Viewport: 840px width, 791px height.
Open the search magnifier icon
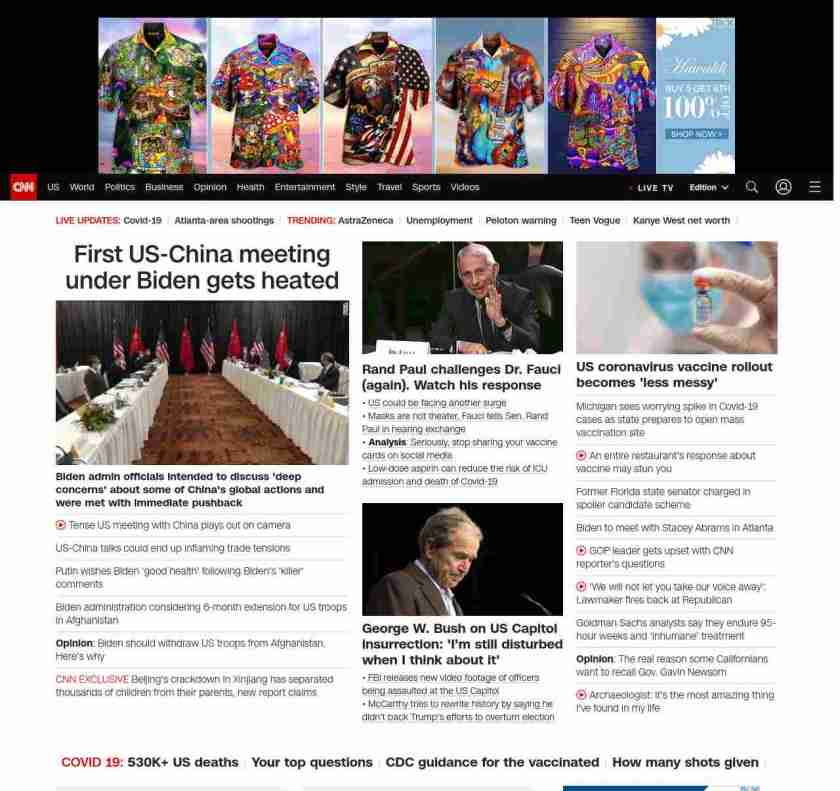coord(752,187)
